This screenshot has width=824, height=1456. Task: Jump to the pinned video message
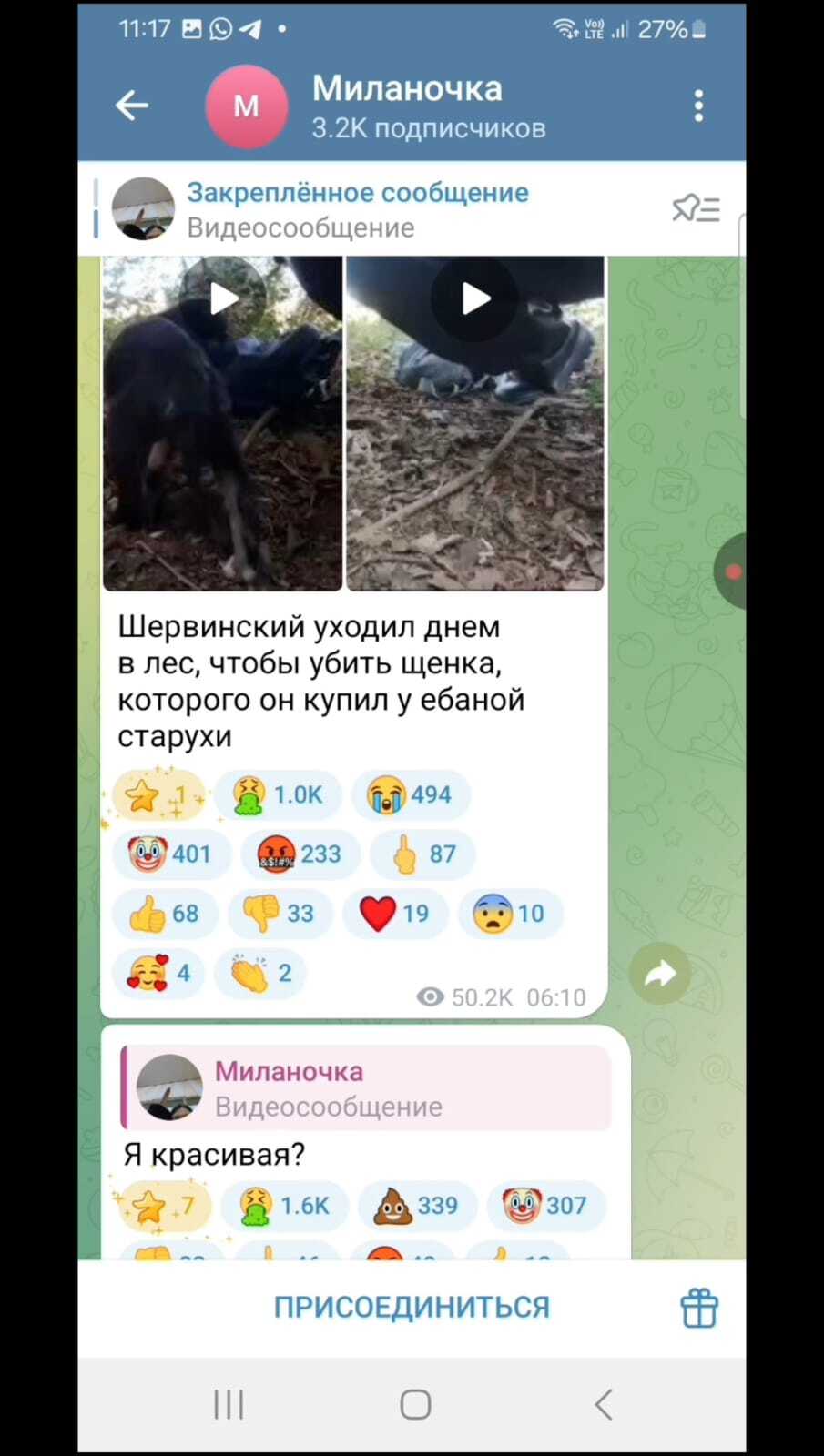[357, 209]
